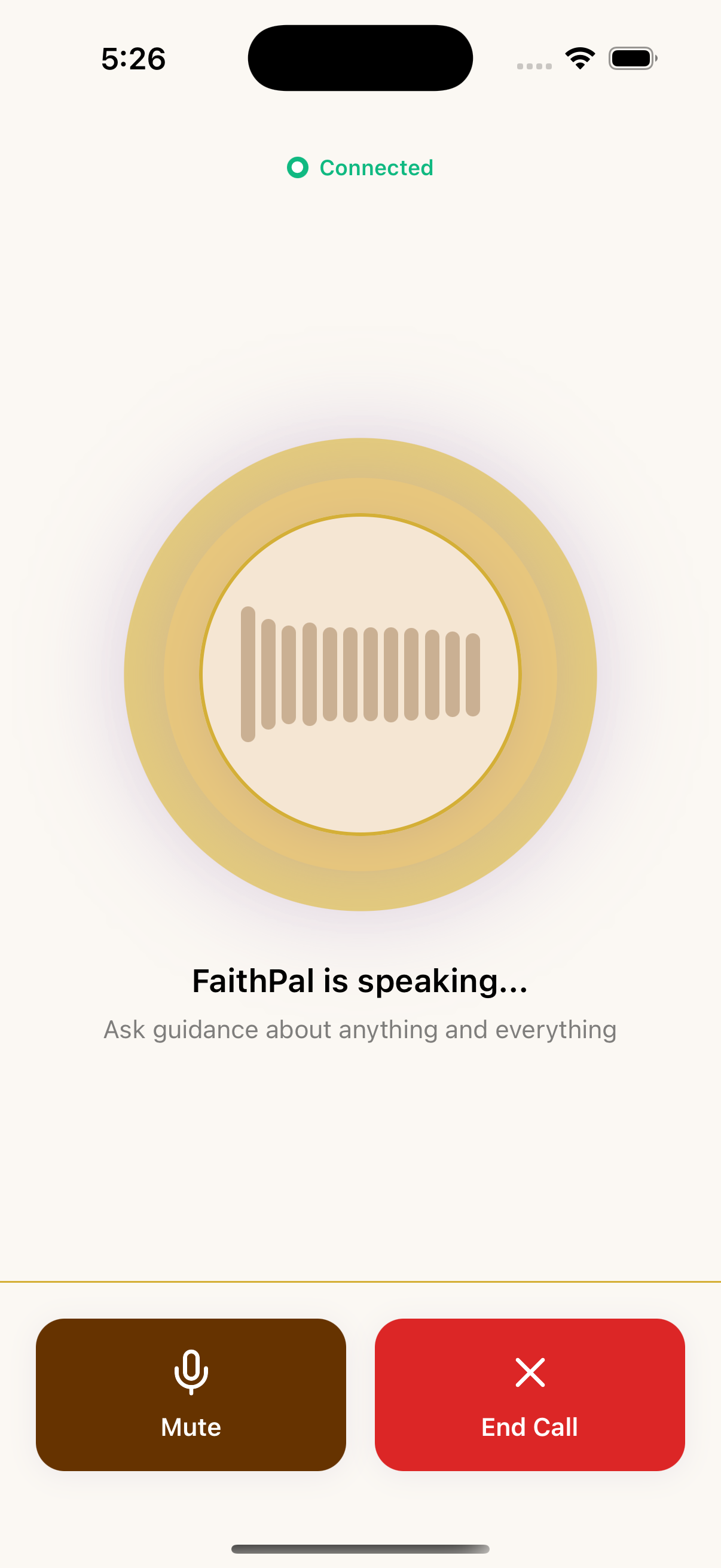Viewport: 721px width, 1568px height.
Task: Mute the microphone
Action: [191, 1394]
